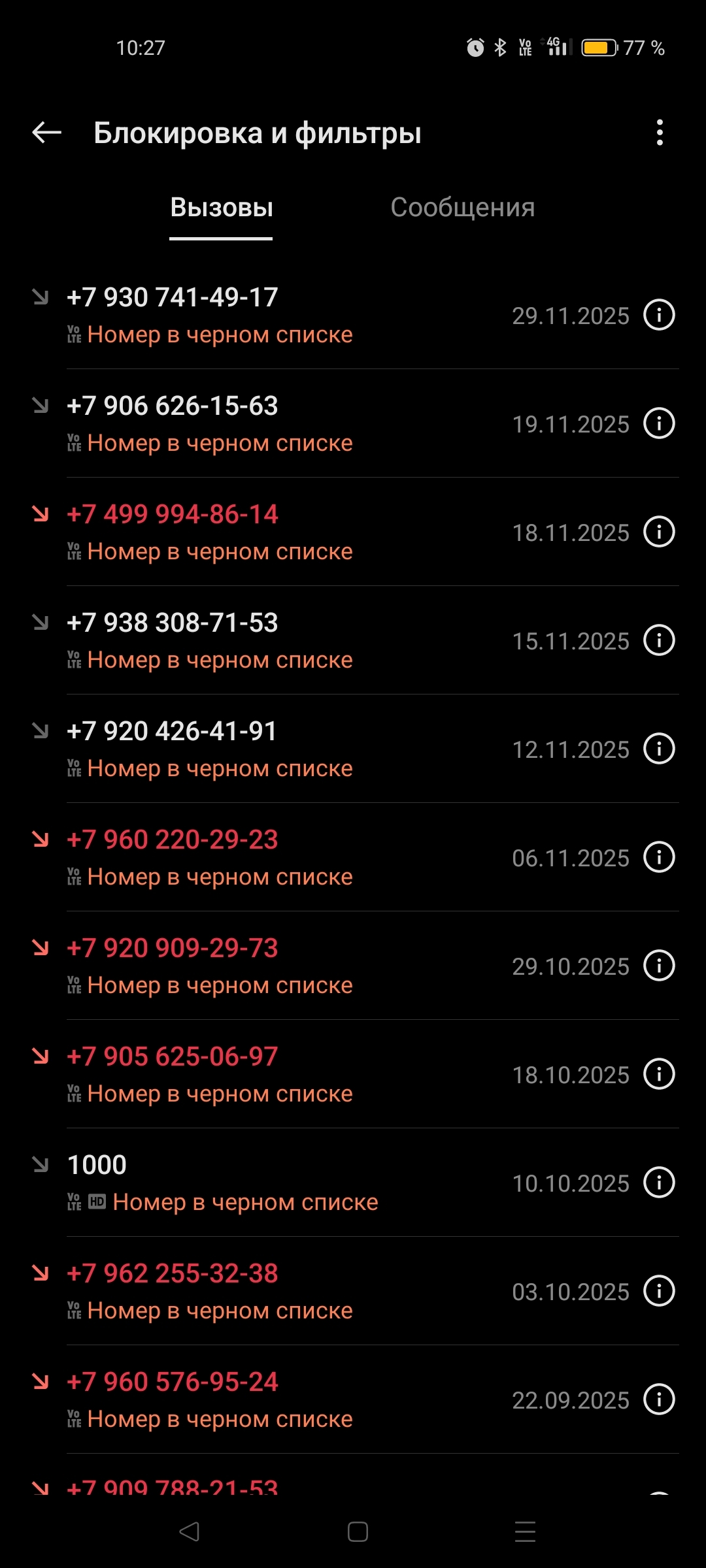This screenshot has height=1568, width=706.
Task: Switch to the Сообщения tab
Action: [x=462, y=208]
